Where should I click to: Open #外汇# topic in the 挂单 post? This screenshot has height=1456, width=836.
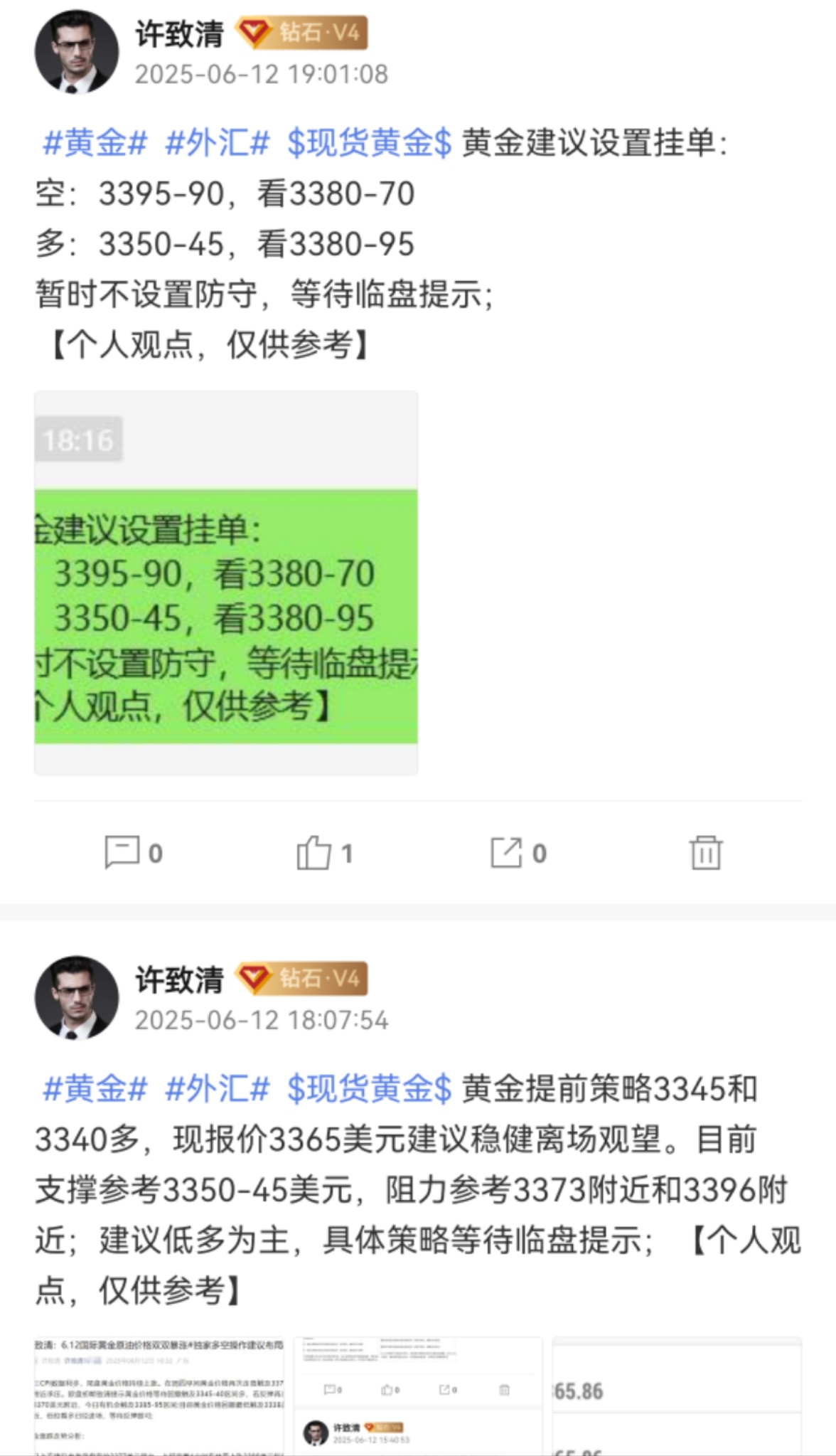(x=217, y=143)
